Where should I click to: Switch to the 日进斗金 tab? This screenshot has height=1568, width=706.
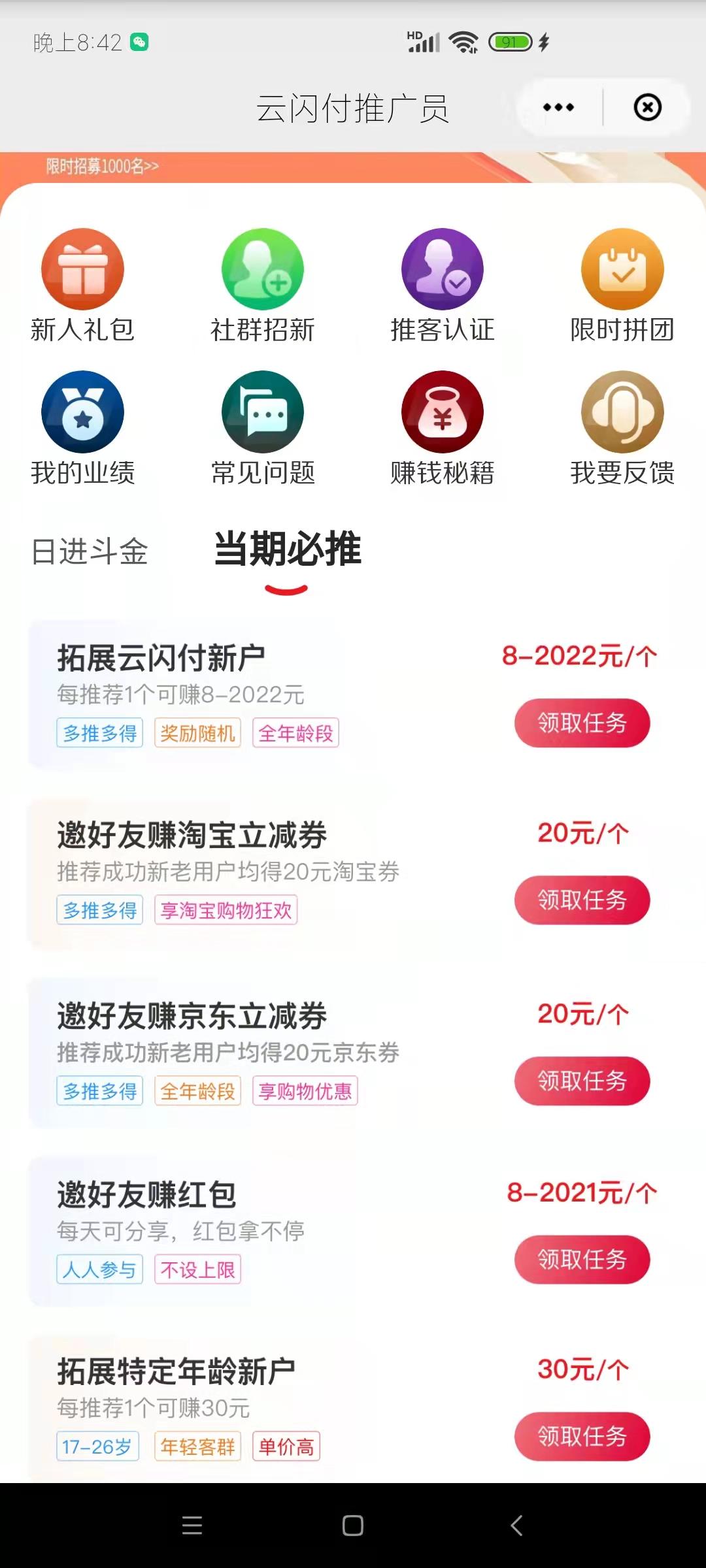90,551
